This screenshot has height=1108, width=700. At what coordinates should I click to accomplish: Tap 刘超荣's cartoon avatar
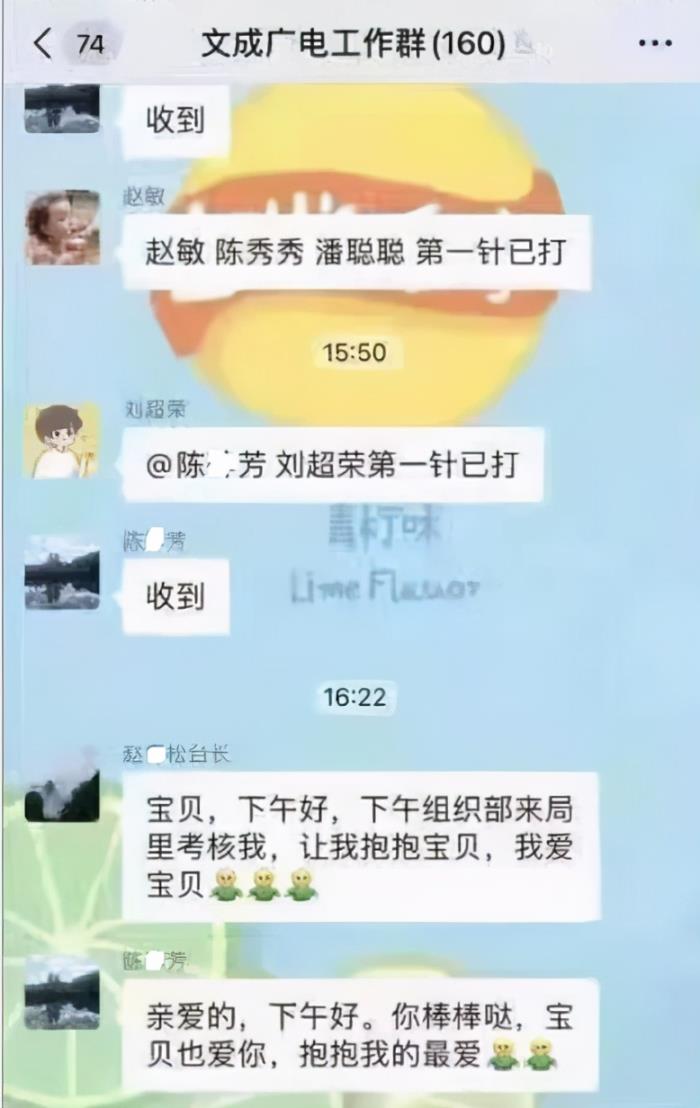[x=62, y=442]
